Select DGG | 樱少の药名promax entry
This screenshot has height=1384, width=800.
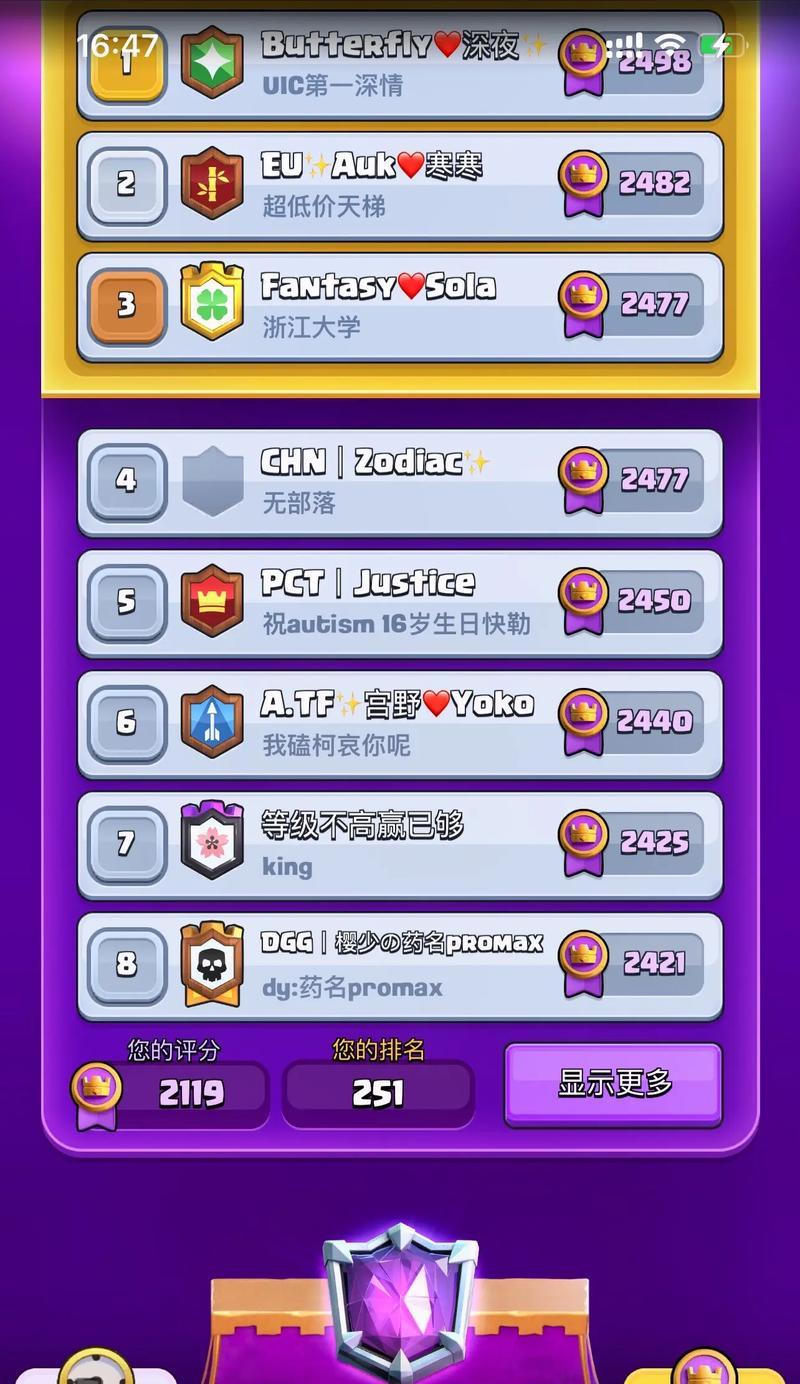[x=400, y=965]
